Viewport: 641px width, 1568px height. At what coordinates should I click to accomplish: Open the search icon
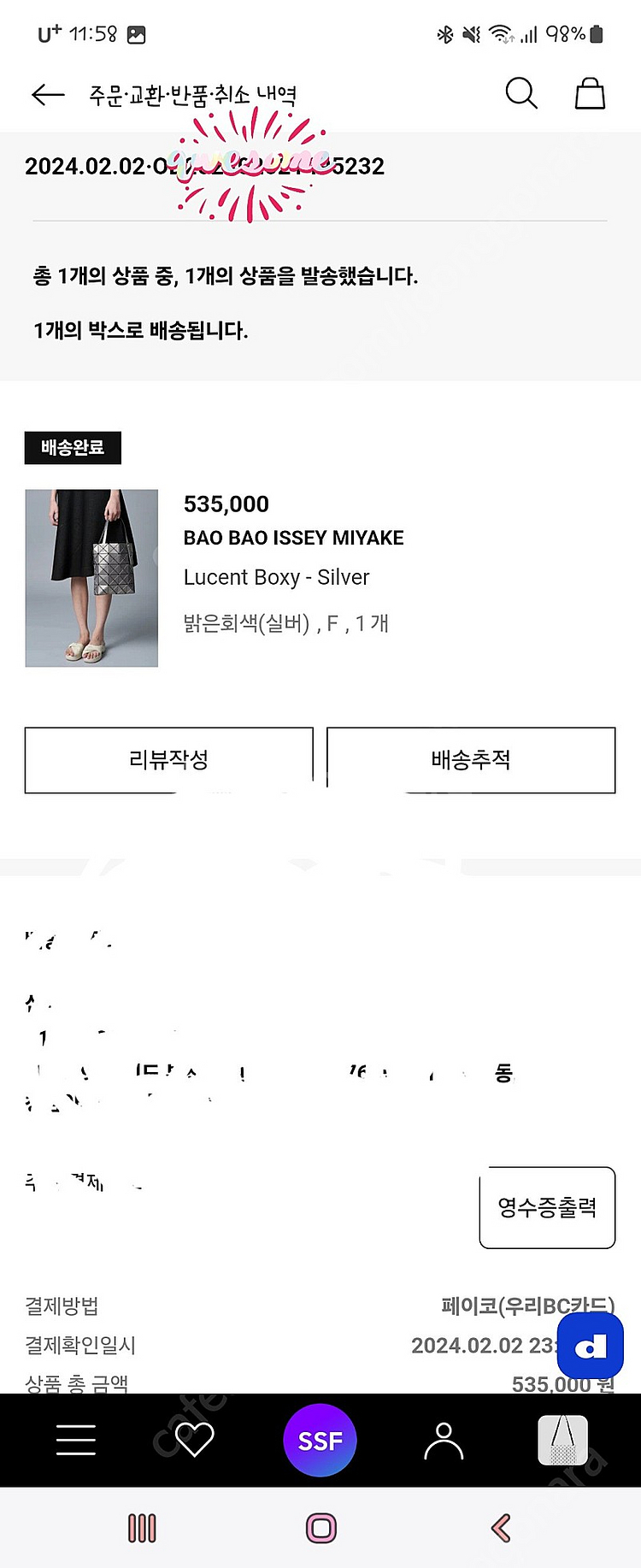point(521,94)
